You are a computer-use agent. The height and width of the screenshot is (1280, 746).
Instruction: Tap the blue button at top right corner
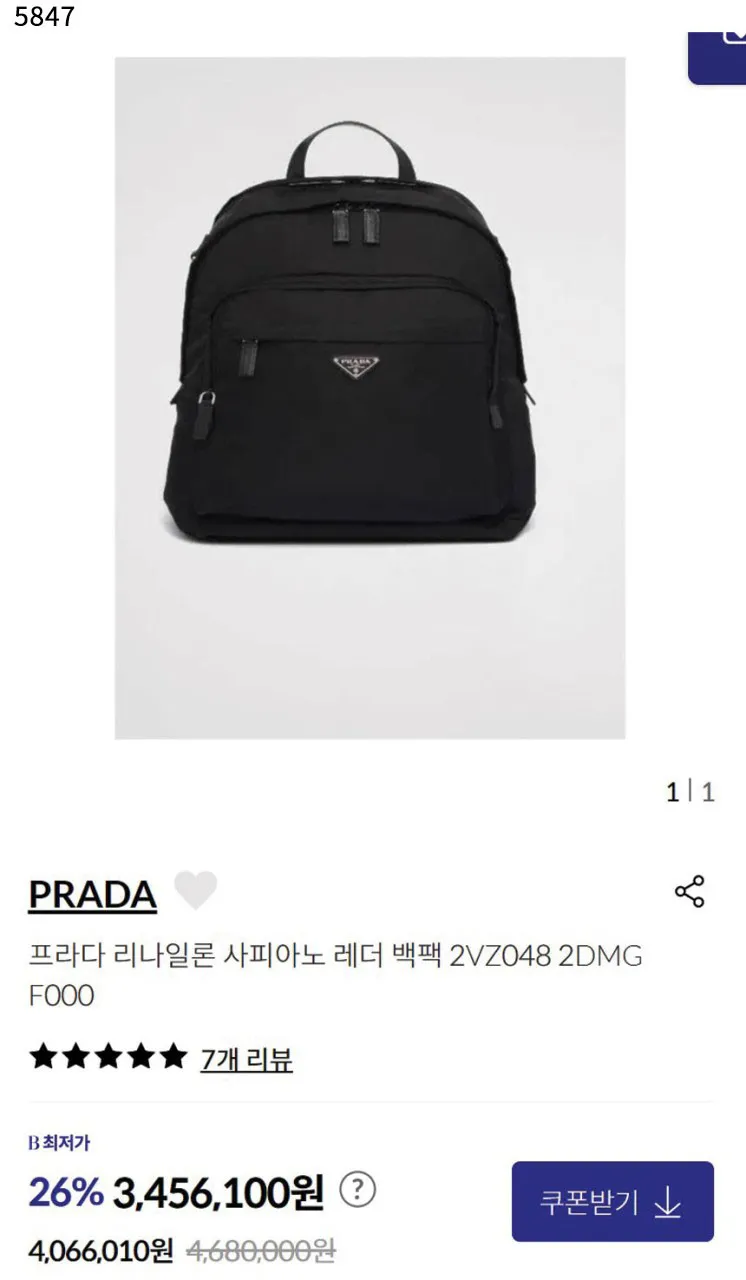(x=720, y=56)
